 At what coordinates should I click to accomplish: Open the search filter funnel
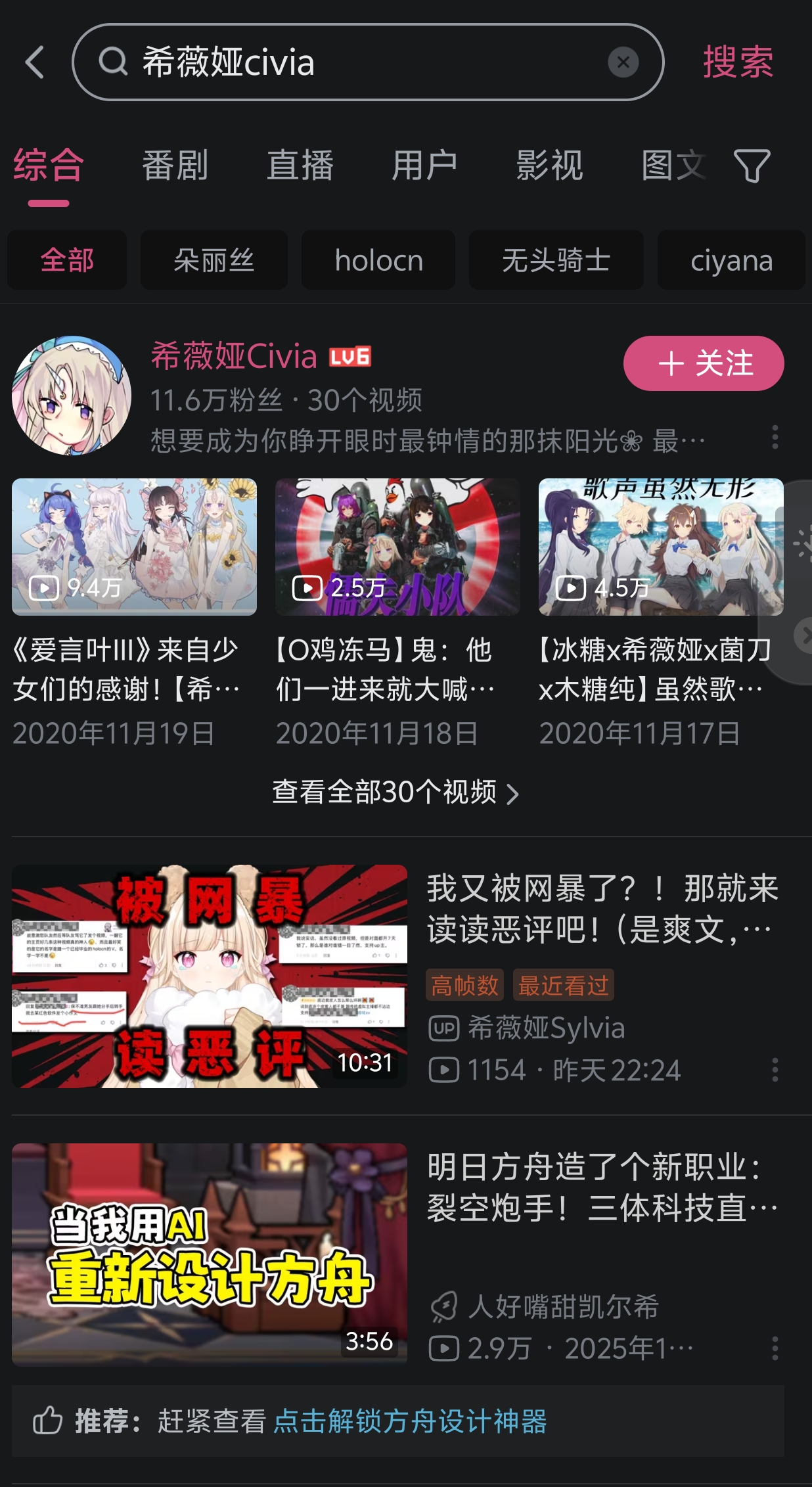(x=752, y=166)
